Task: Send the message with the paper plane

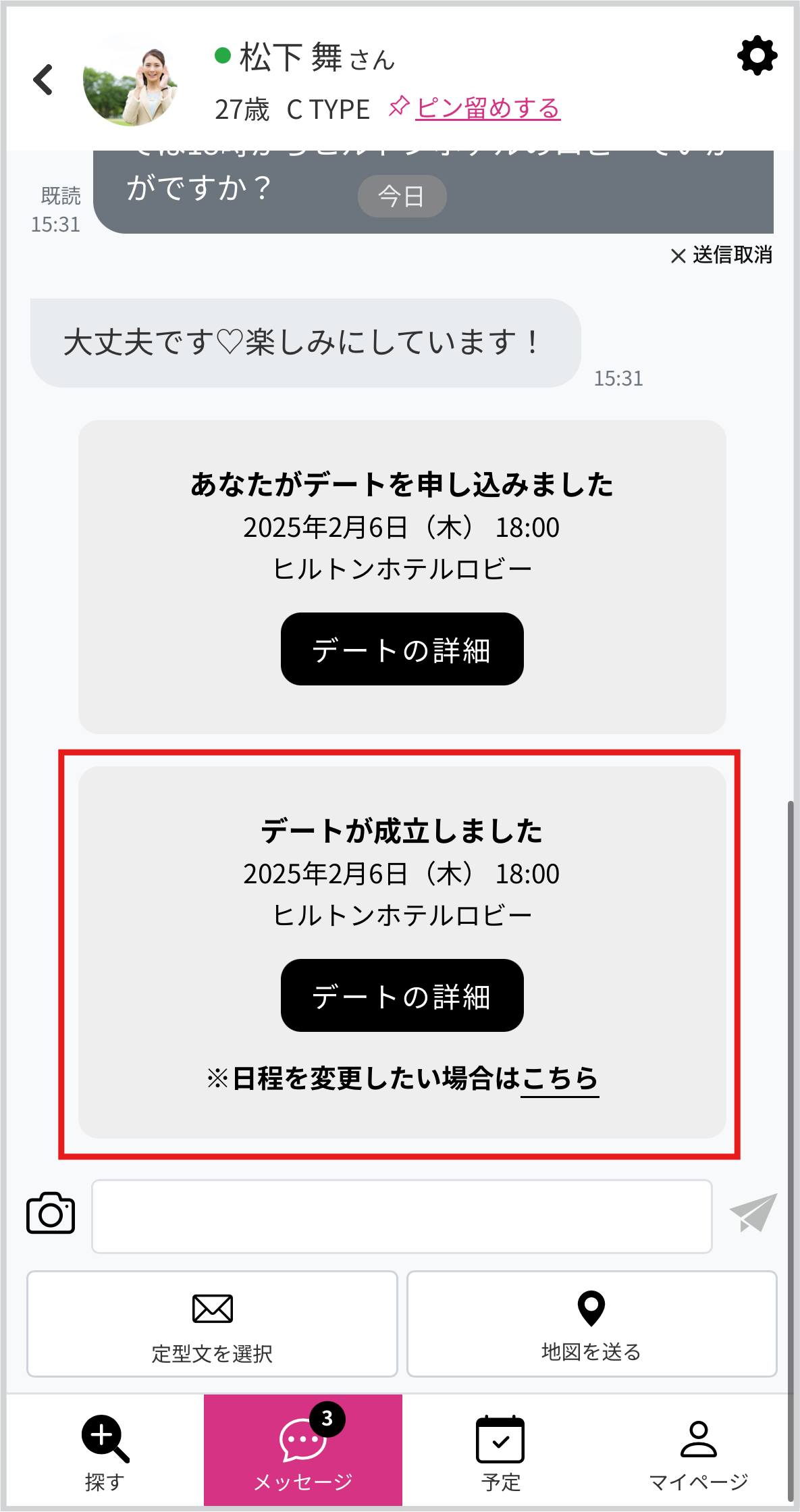Action: coord(753,1214)
